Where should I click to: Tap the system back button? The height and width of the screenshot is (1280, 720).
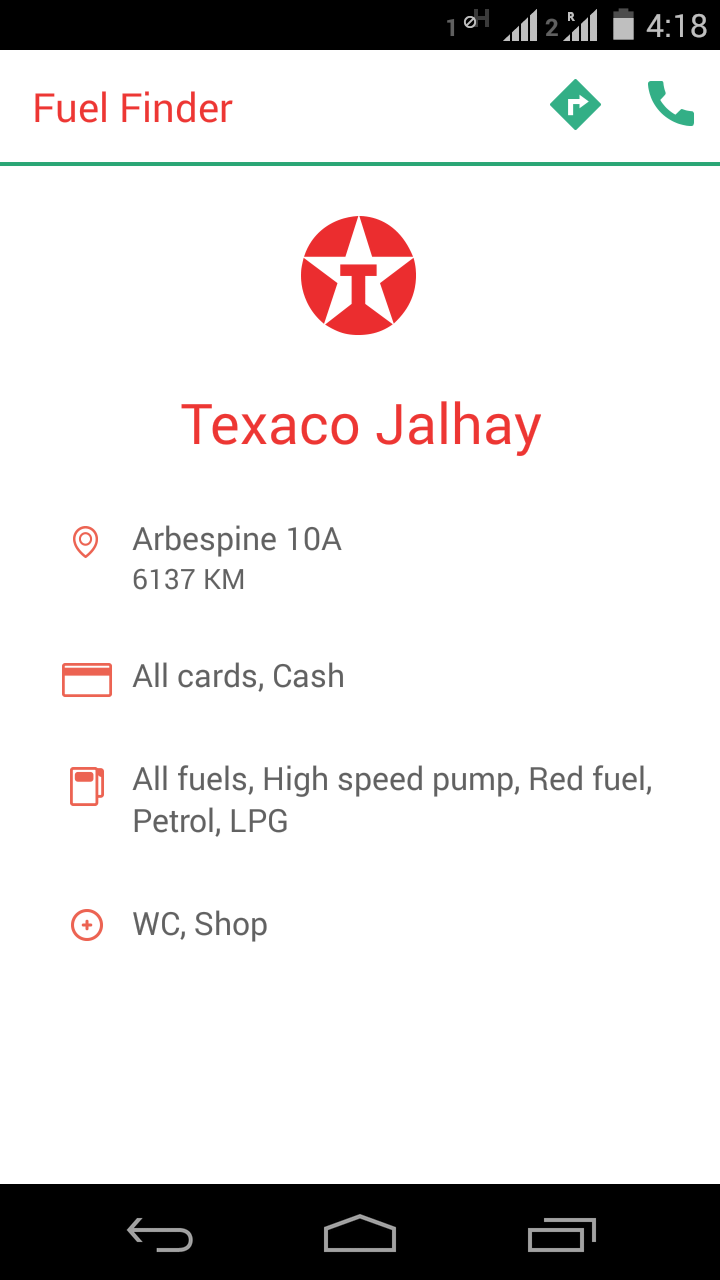click(x=160, y=1235)
